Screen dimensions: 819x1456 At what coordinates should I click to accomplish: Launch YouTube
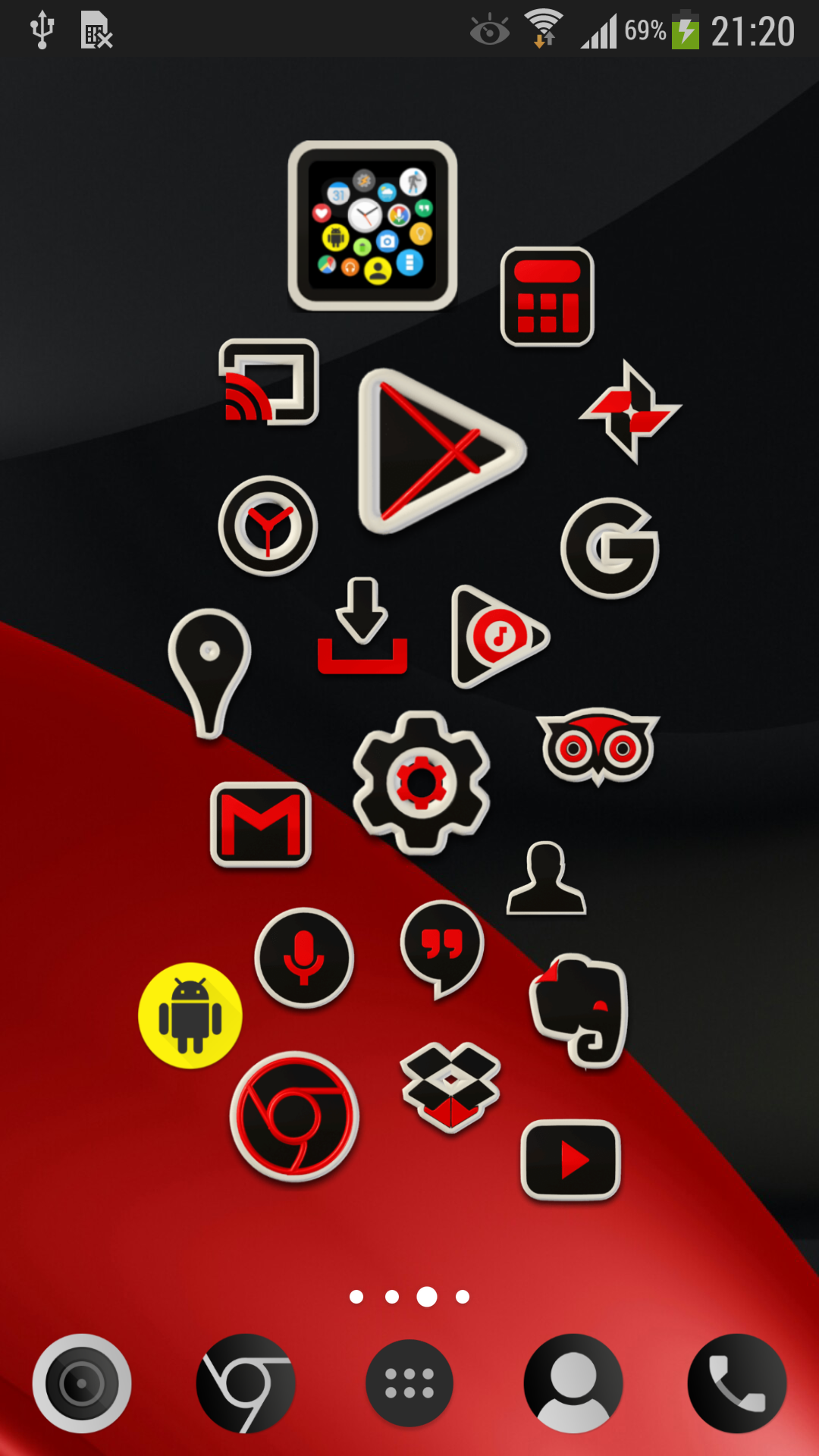[571, 1160]
